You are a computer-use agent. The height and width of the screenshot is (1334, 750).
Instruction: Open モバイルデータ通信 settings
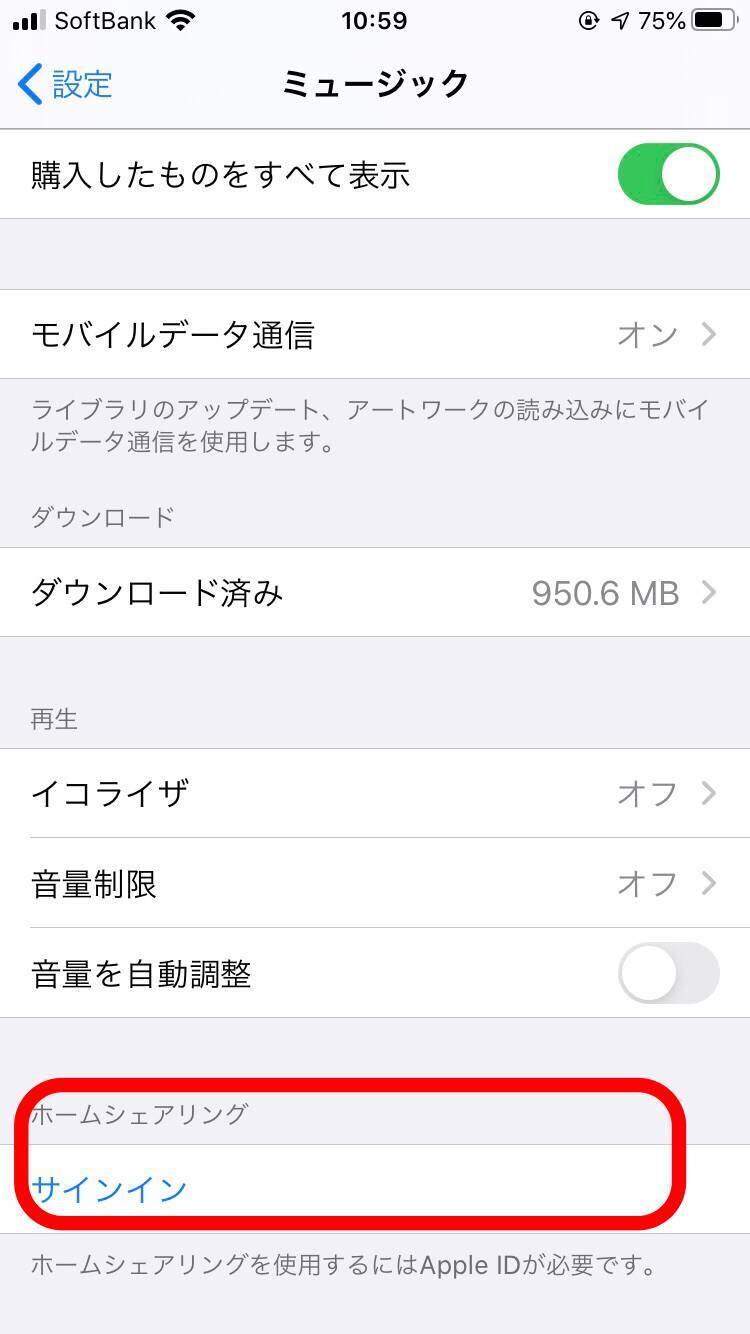pos(375,334)
